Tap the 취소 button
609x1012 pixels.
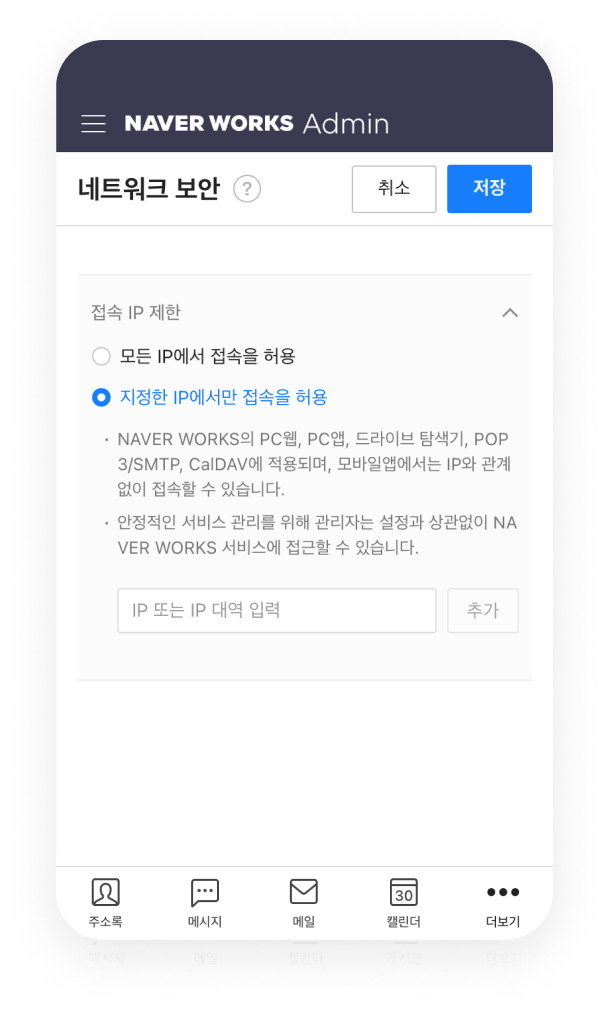394,189
